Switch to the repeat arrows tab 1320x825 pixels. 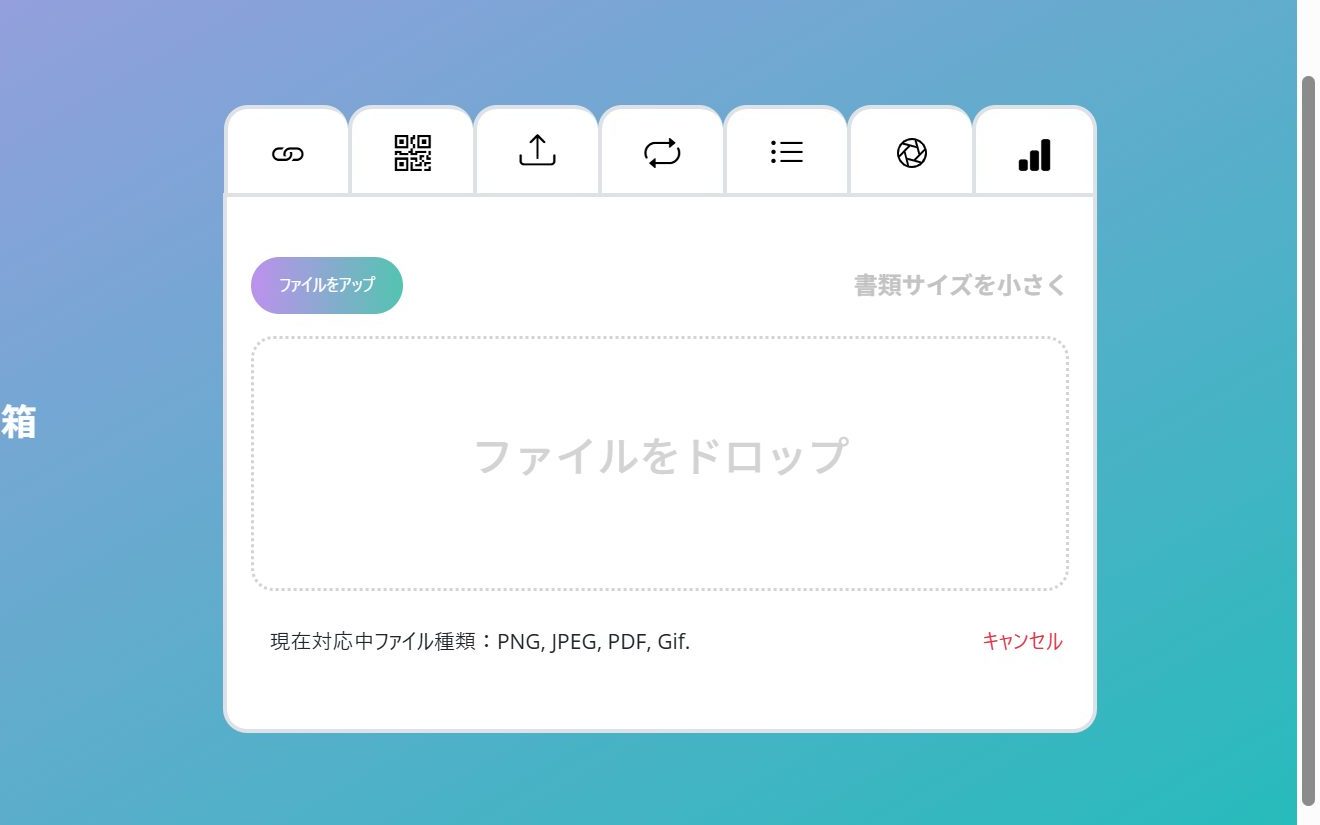click(662, 153)
